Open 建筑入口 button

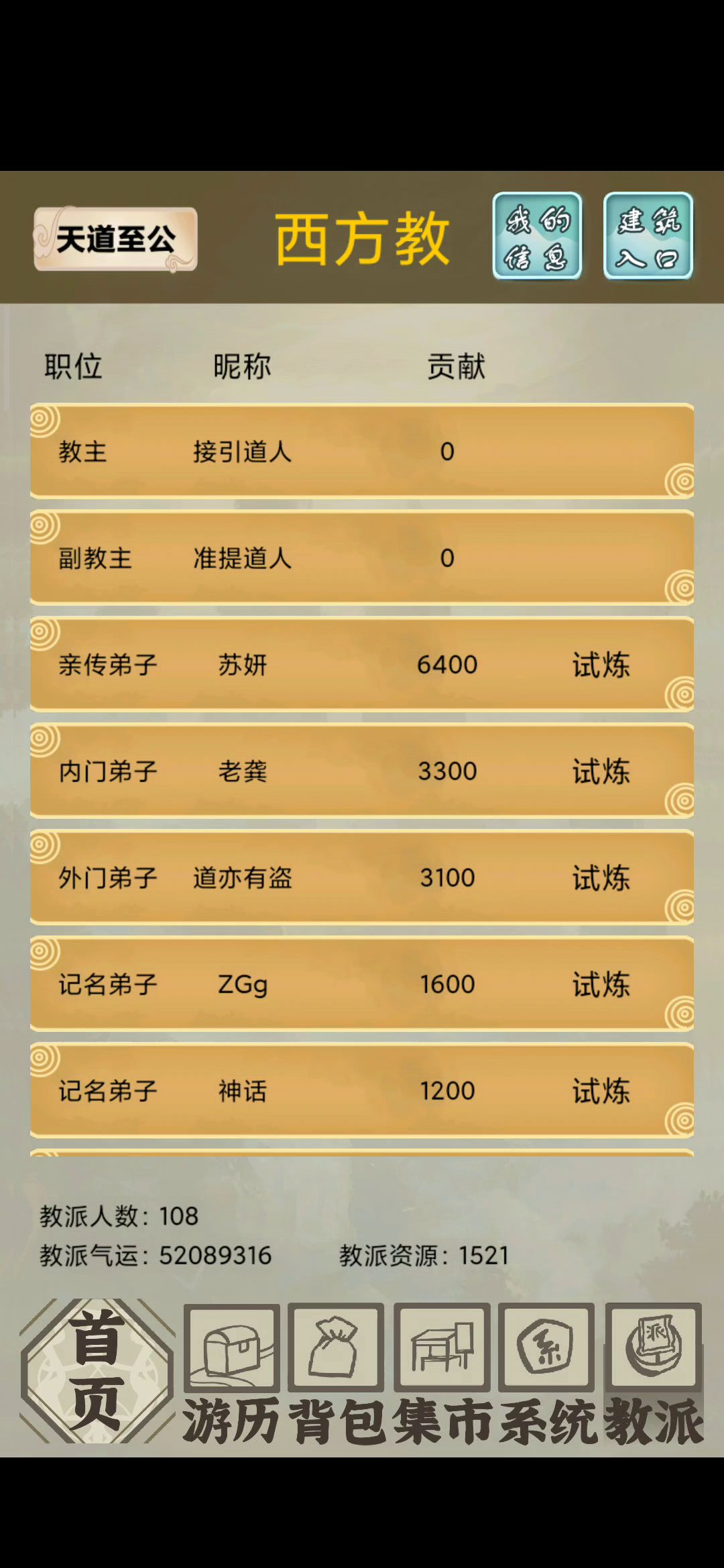point(648,236)
